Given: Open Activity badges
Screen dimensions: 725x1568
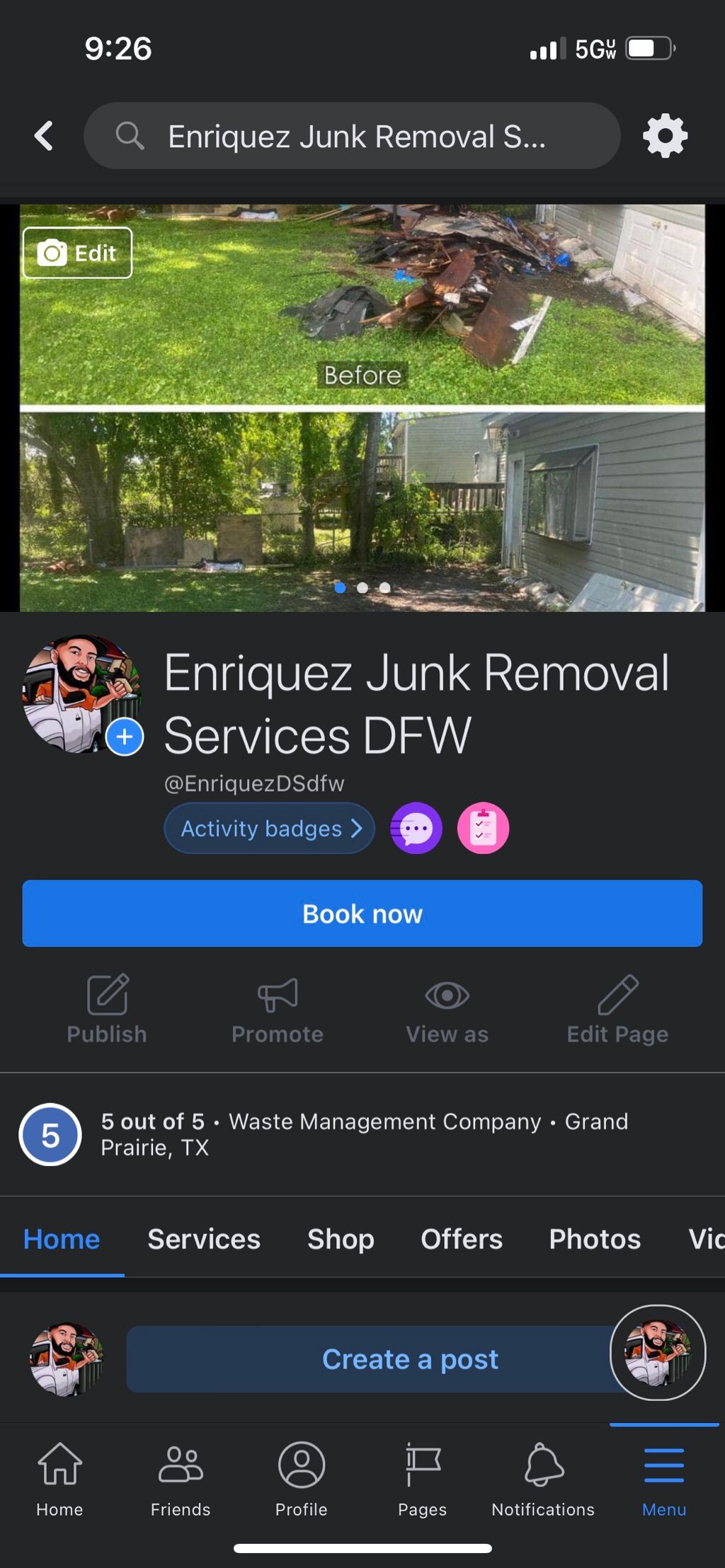Looking at the screenshot, I should pos(270,828).
